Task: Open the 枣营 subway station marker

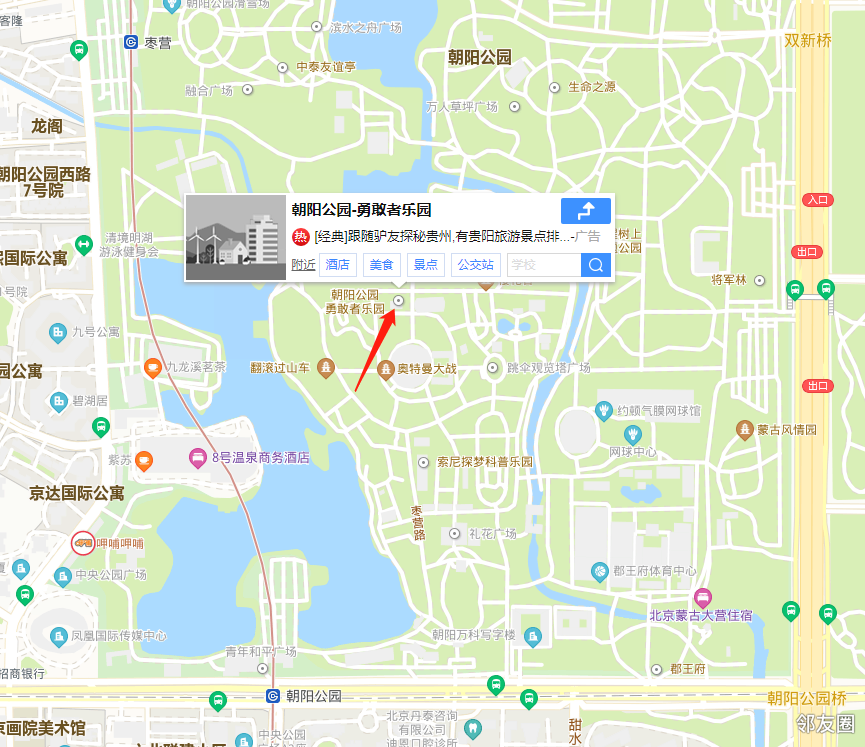Action: coord(131,42)
